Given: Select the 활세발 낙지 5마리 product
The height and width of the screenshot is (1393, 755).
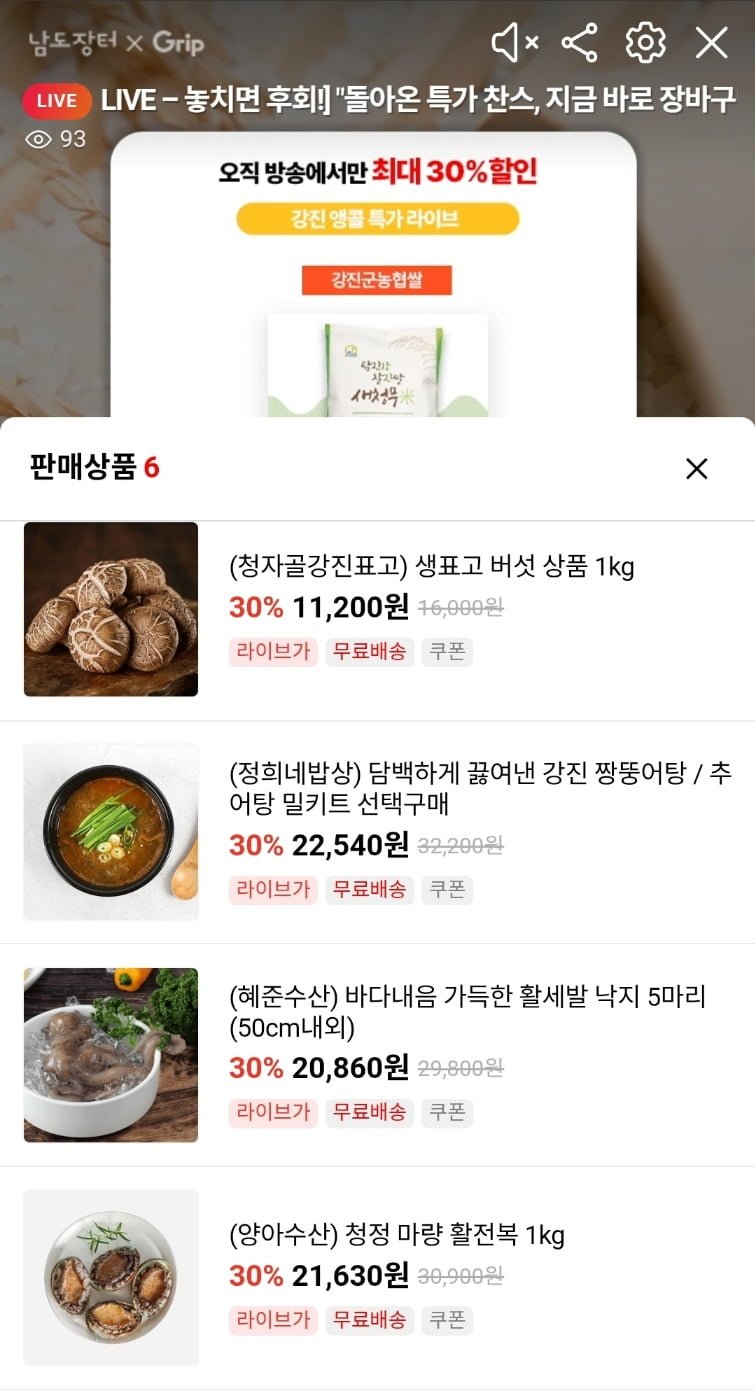Looking at the screenshot, I should click(x=467, y=1011).
